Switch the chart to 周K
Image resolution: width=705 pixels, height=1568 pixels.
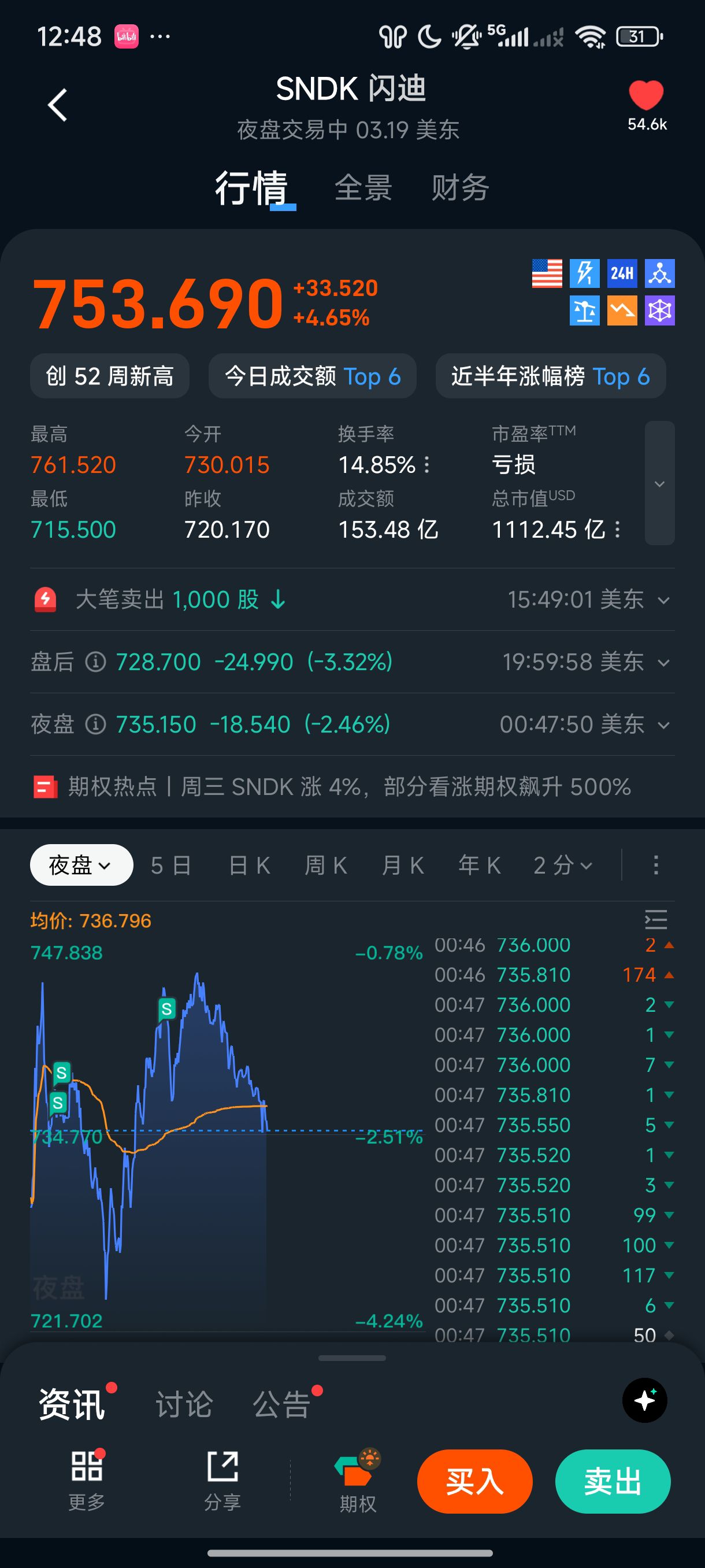(325, 865)
